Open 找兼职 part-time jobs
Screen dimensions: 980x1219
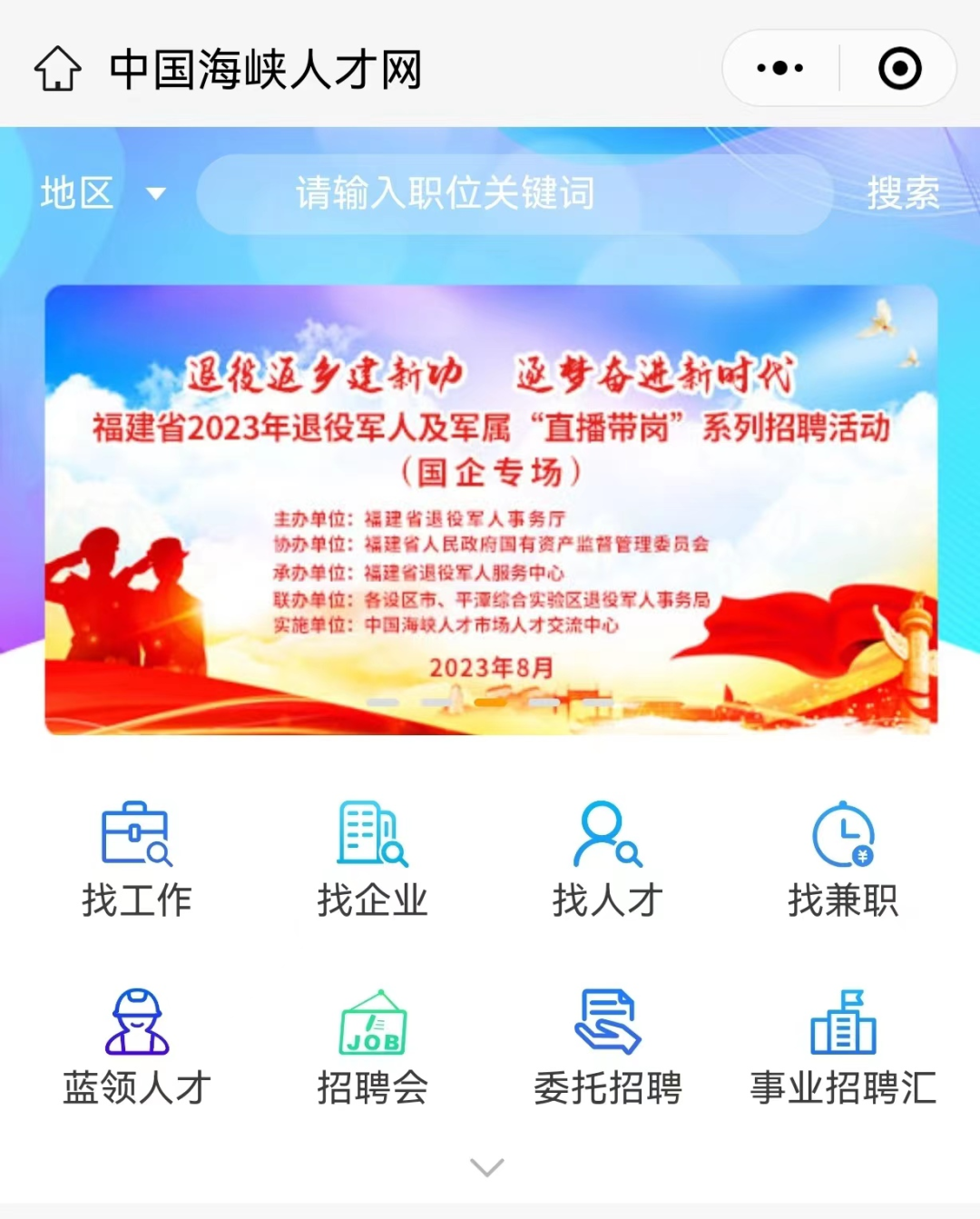(x=842, y=860)
